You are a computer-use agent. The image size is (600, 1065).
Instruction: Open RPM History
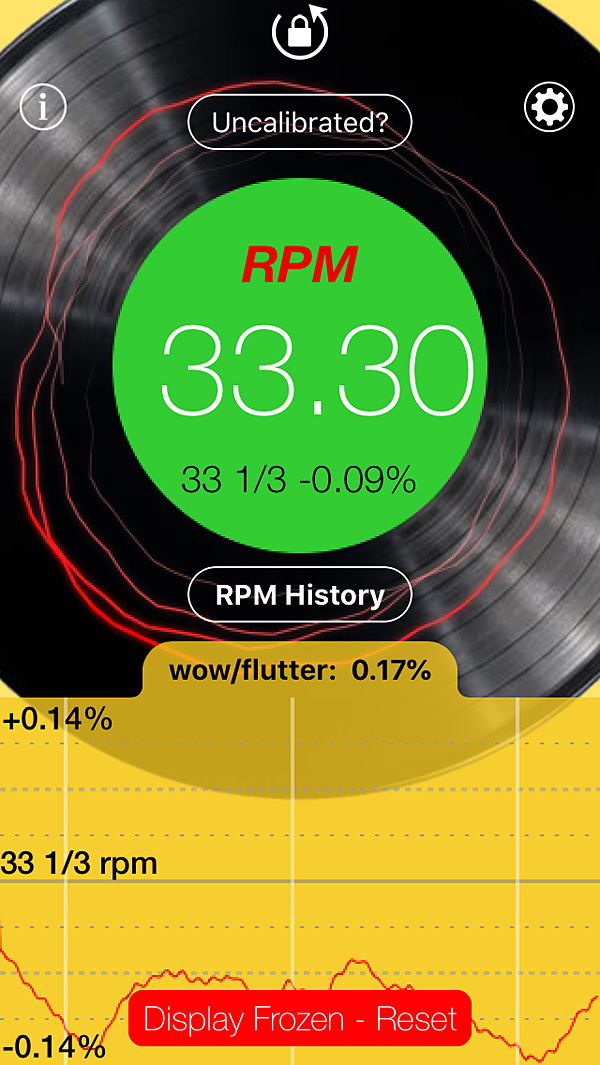coord(300,595)
